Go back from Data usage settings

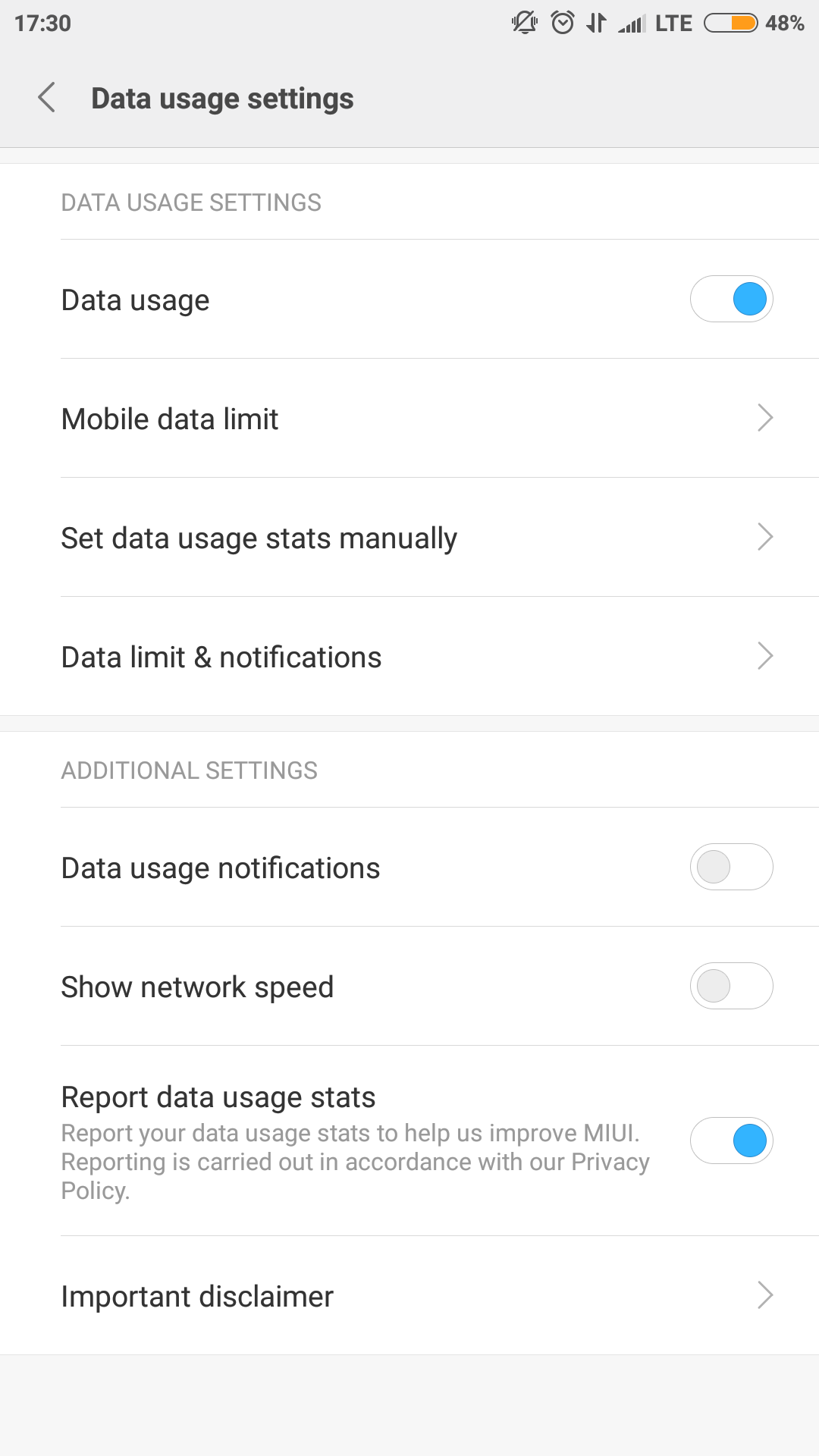point(47,98)
